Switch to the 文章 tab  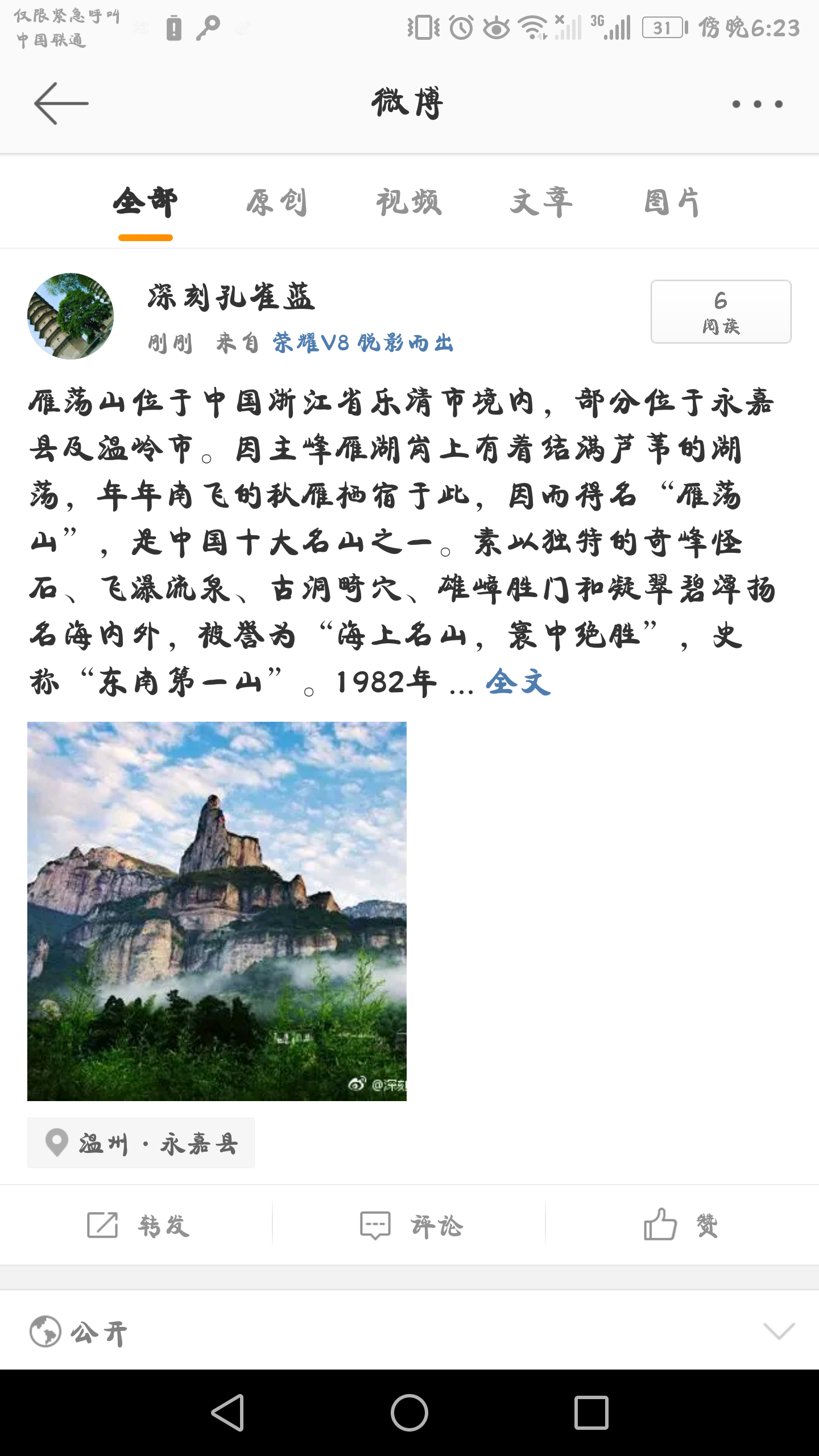click(x=541, y=202)
